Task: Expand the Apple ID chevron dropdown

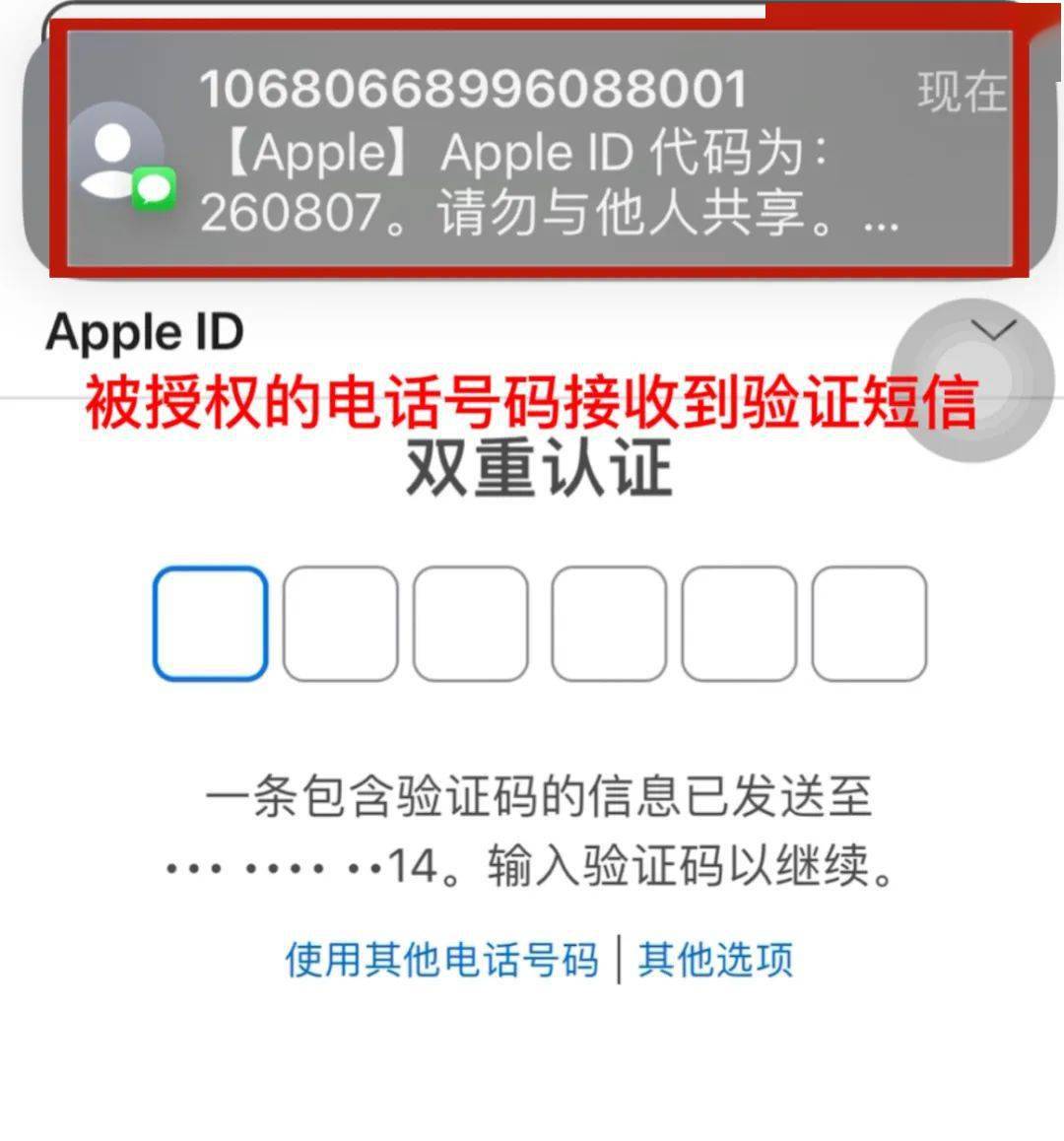Action: (x=995, y=330)
